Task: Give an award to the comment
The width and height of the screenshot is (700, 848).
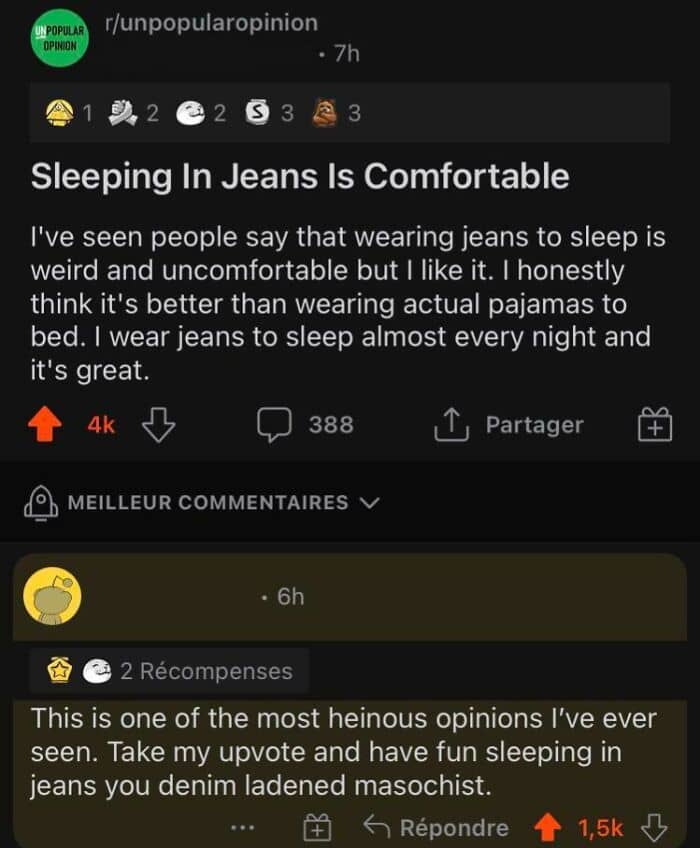Action: [x=316, y=828]
